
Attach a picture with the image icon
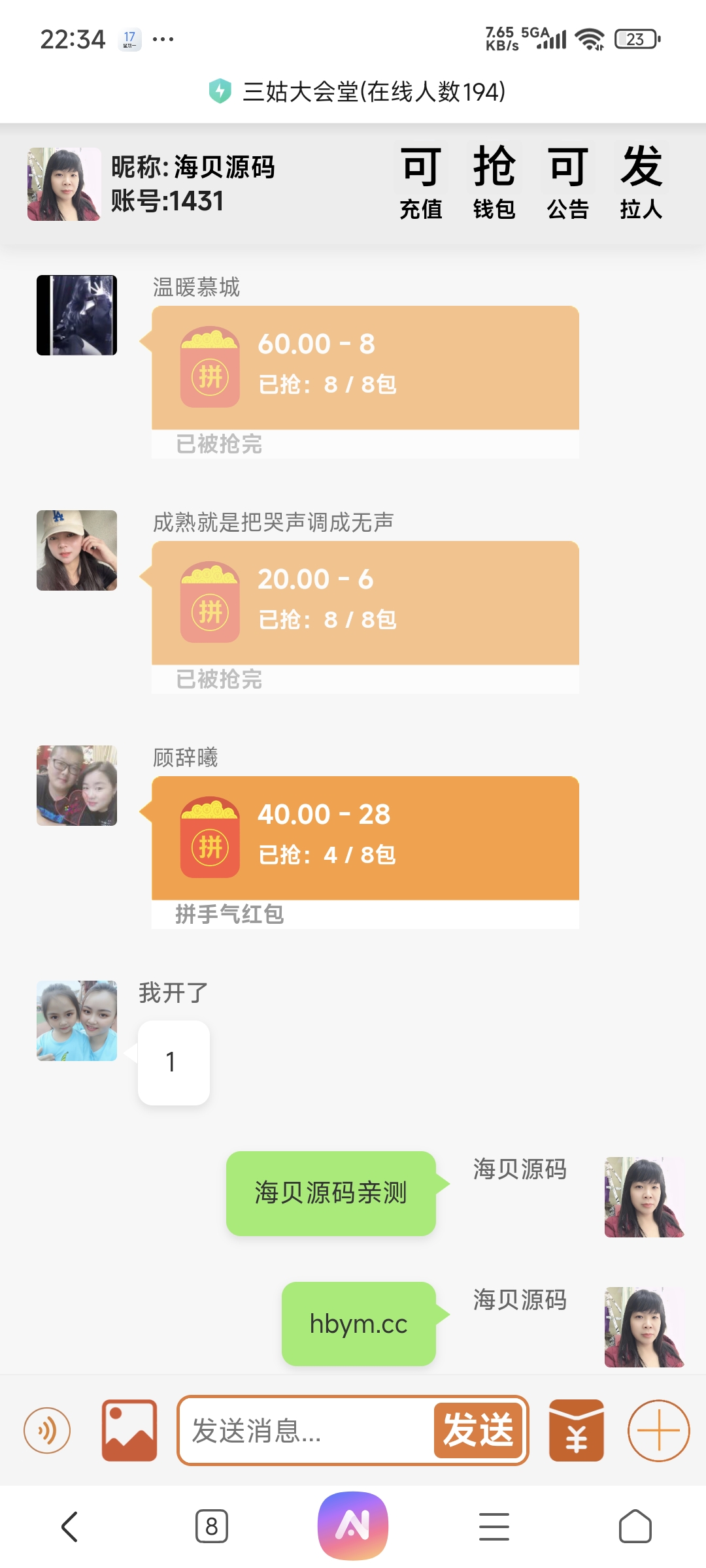(129, 1431)
